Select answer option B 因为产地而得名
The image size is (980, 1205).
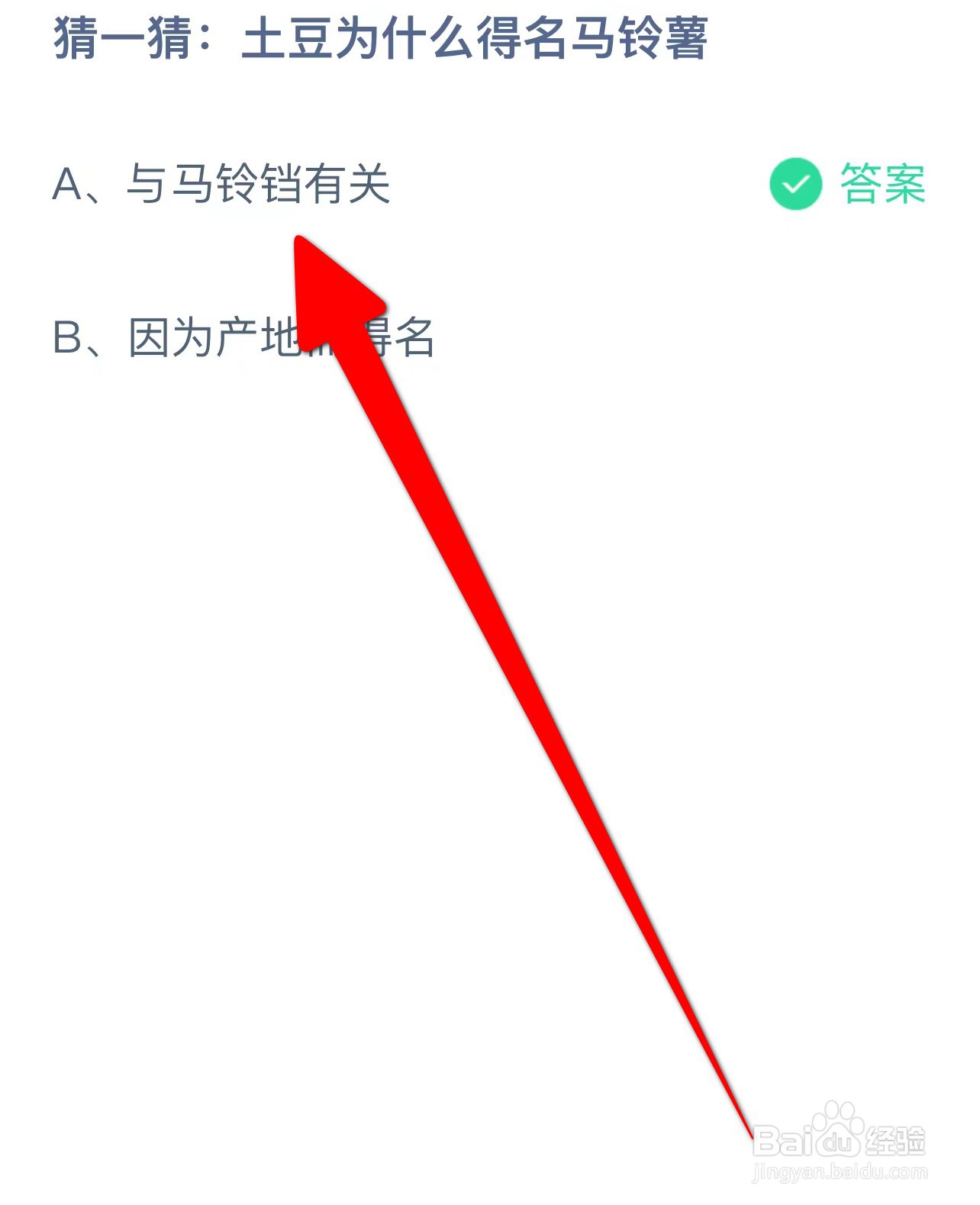(x=229, y=336)
